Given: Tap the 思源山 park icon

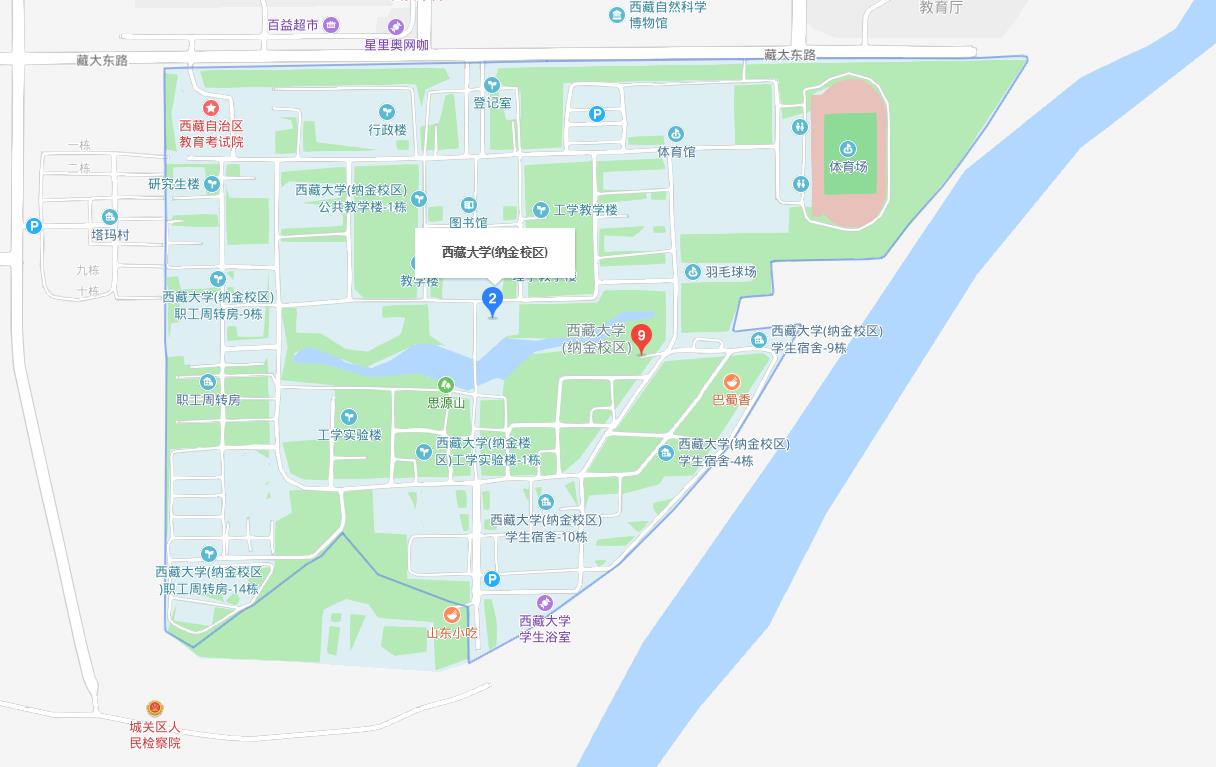Looking at the screenshot, I should point(446,385).
